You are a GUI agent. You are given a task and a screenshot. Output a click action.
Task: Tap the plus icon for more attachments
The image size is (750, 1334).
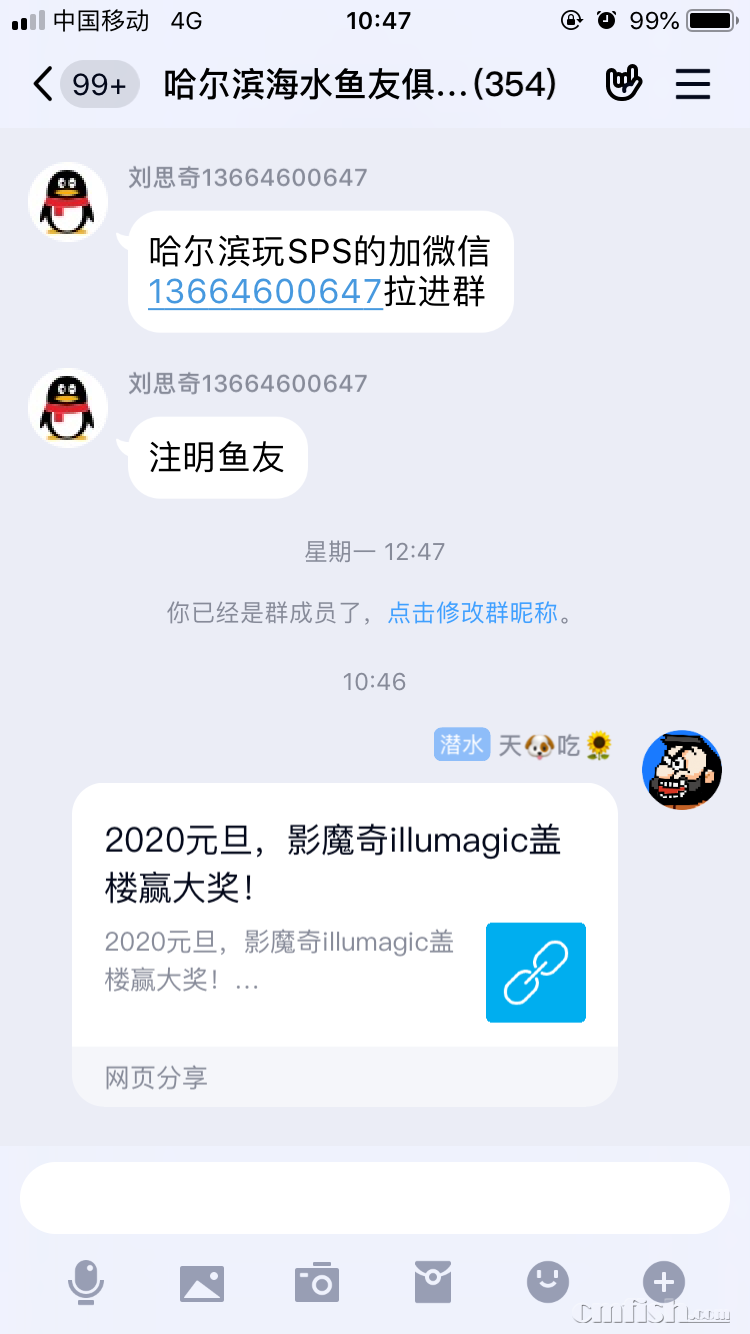662,1279
